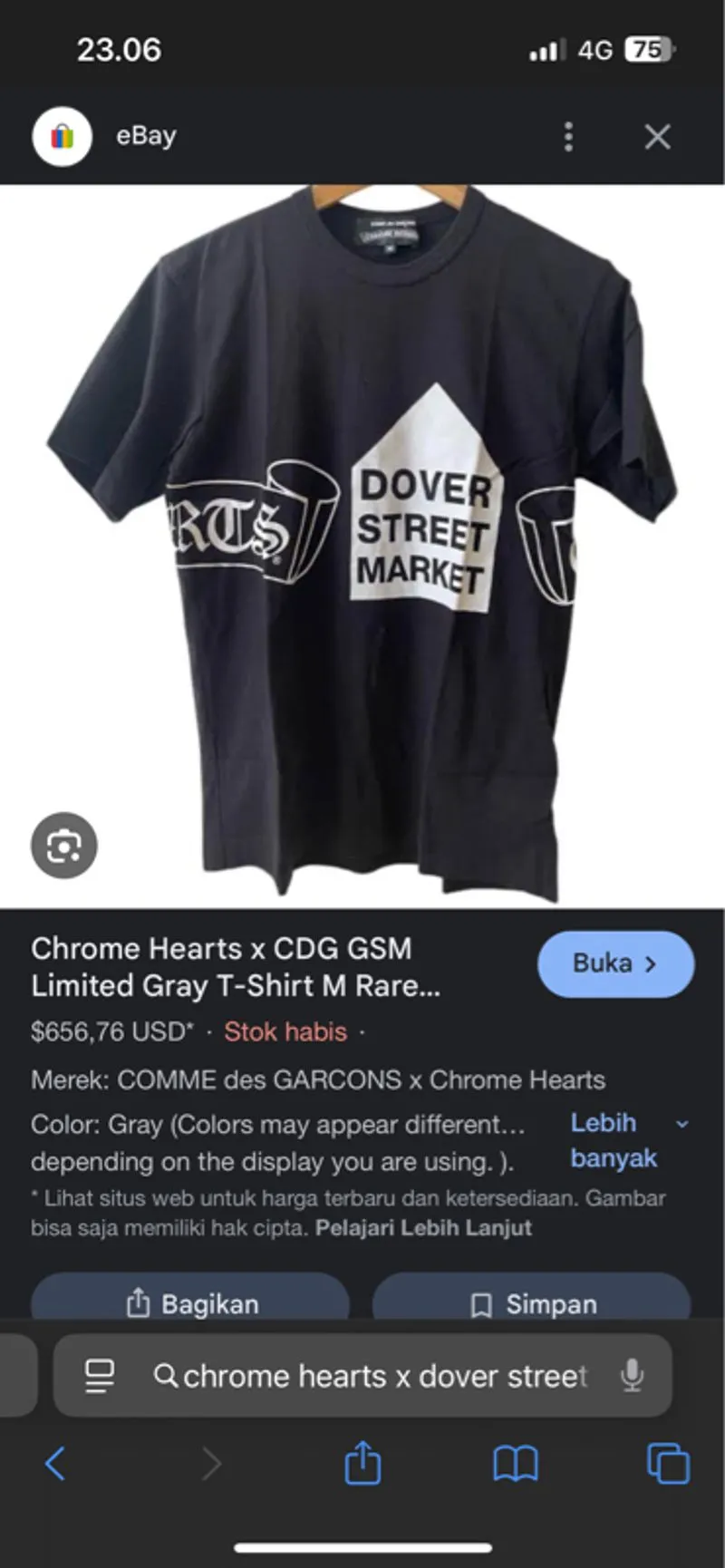Tap Pelajari Lebih Lanjut link
725x1568 pixels.
coord(422,1228)
